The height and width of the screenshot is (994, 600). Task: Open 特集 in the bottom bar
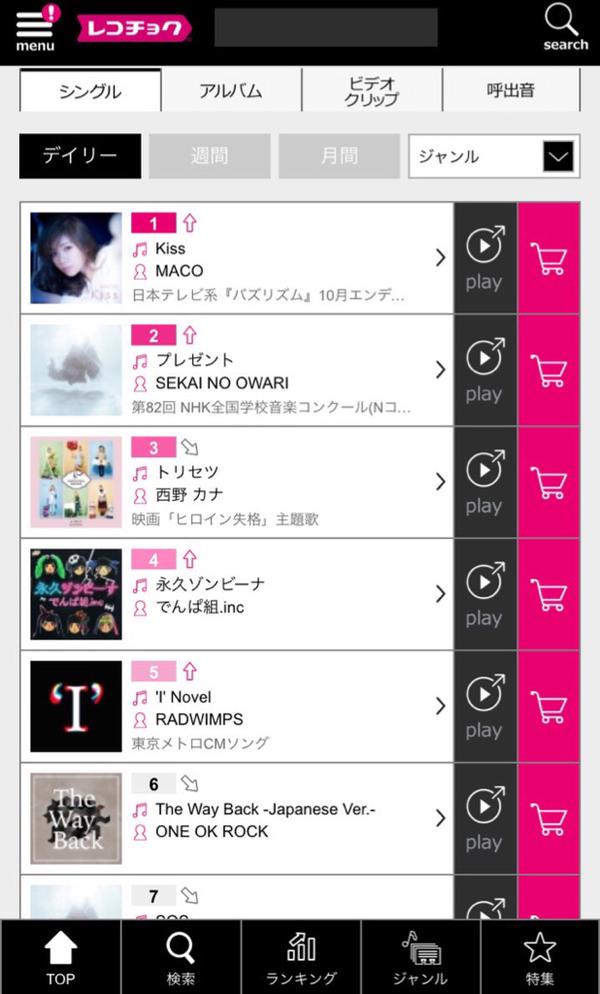pos(540,957)
